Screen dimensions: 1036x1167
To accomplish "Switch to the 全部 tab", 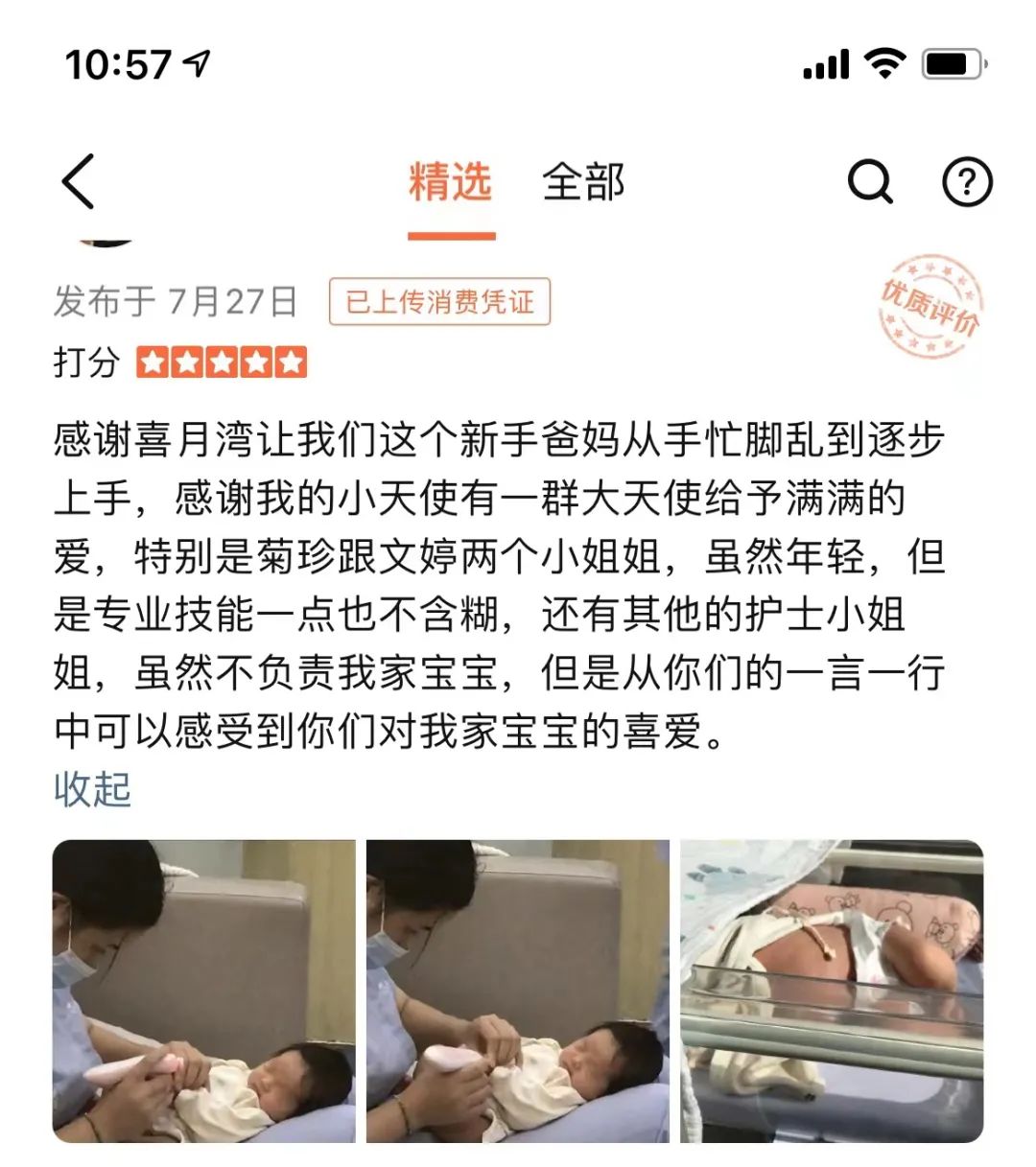I will [x=583, y=182].
